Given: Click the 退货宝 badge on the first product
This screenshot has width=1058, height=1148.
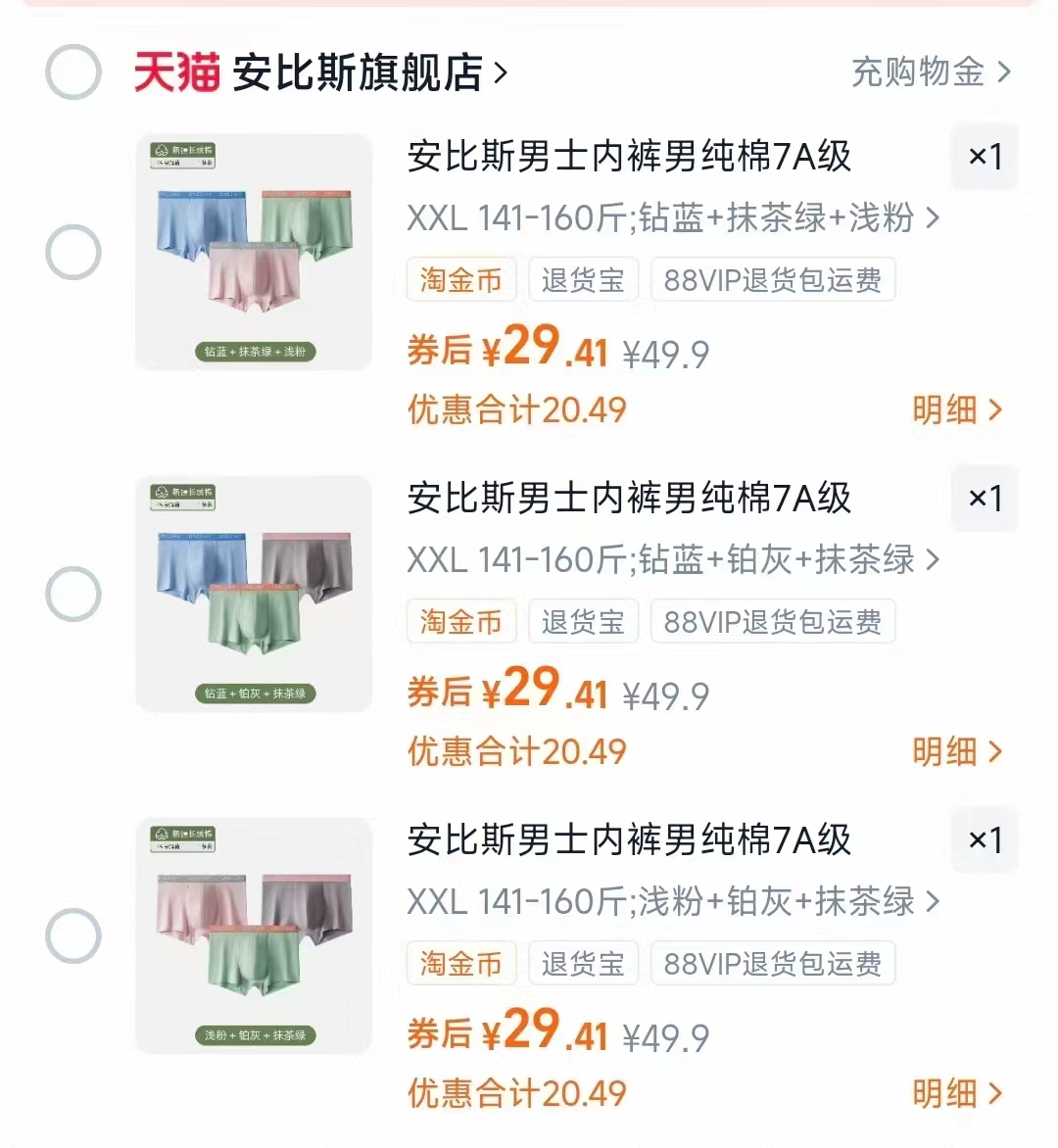Looking at the screenshot, I should pyautogui.click(x=583, y=279).
